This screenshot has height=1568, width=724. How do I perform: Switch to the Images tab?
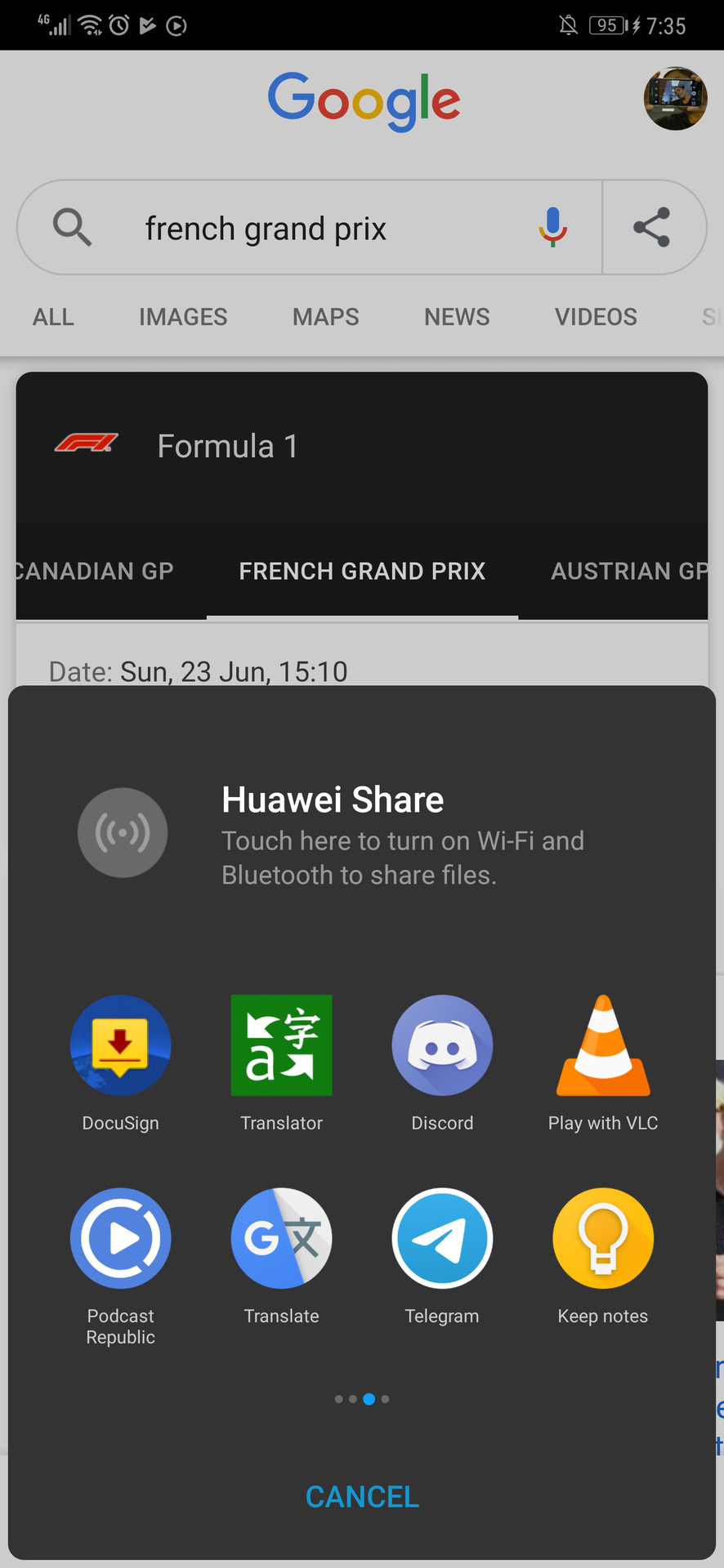click(x=183, y=317)
